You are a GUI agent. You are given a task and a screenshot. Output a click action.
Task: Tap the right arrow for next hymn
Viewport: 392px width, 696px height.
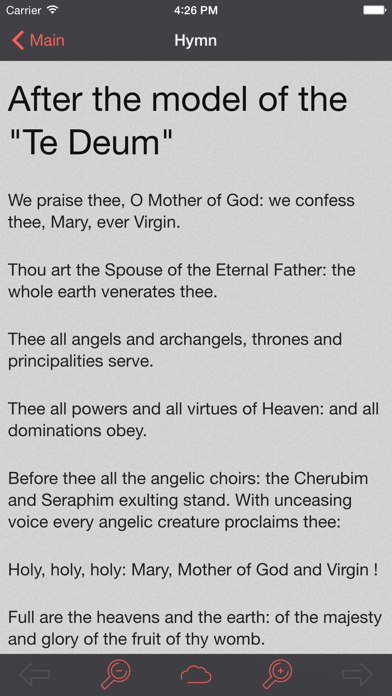point(357,675)
